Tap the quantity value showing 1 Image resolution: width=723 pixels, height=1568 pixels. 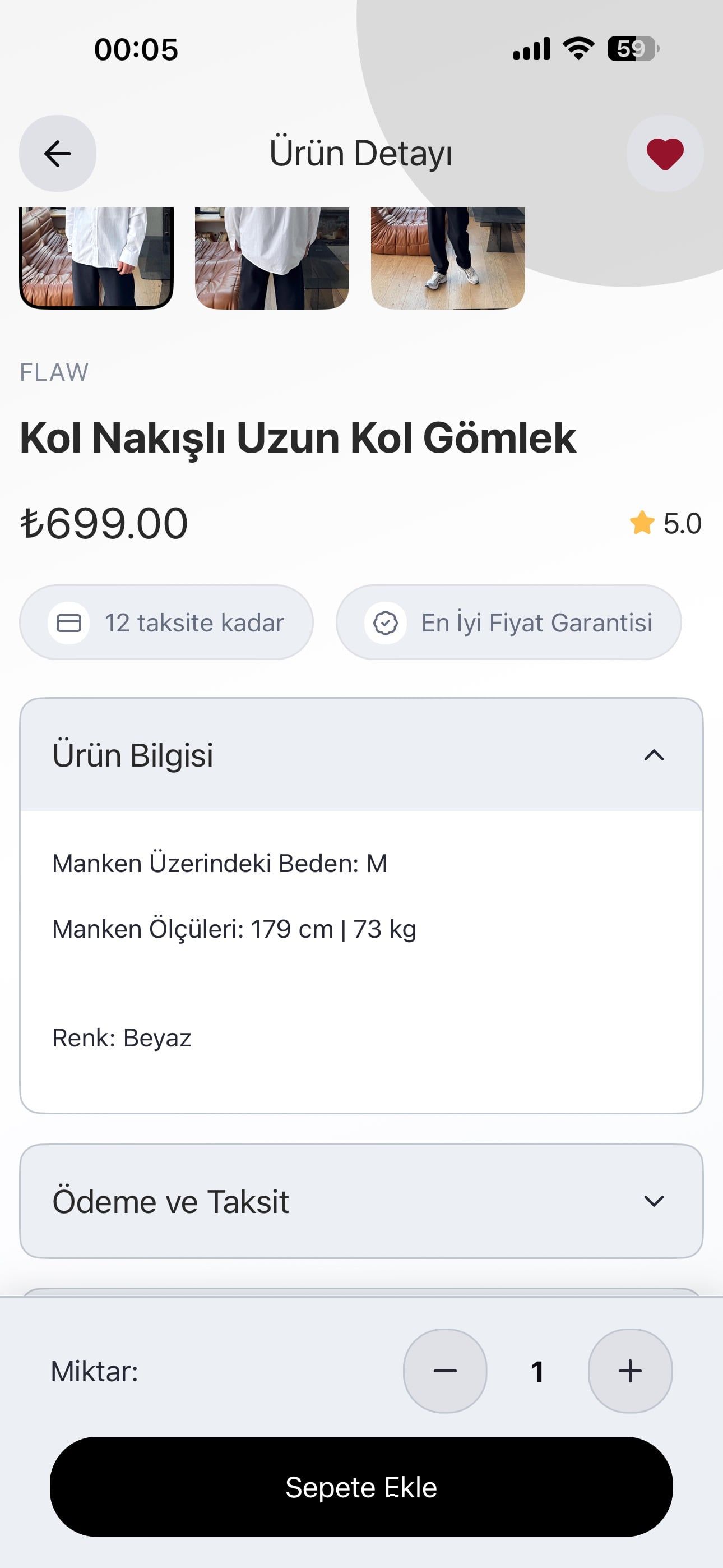click(x=538, y=1371)
